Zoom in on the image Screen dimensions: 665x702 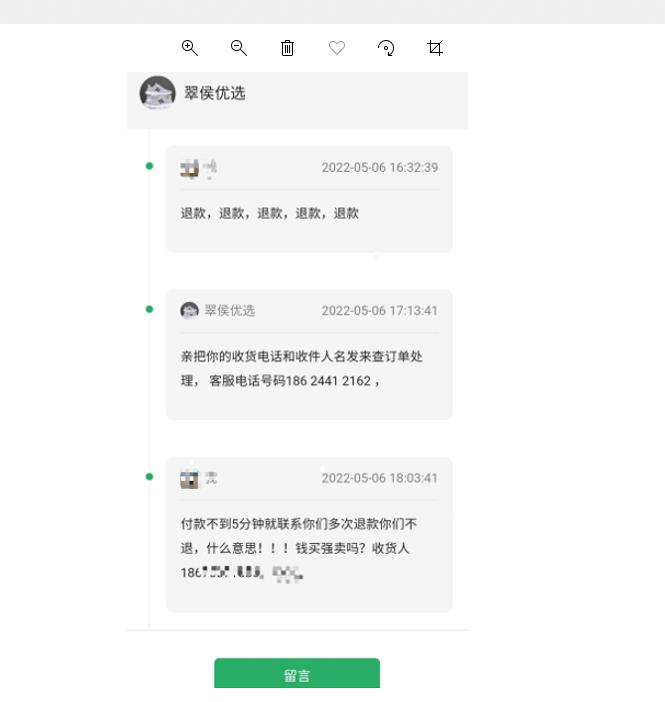[189, 48]
